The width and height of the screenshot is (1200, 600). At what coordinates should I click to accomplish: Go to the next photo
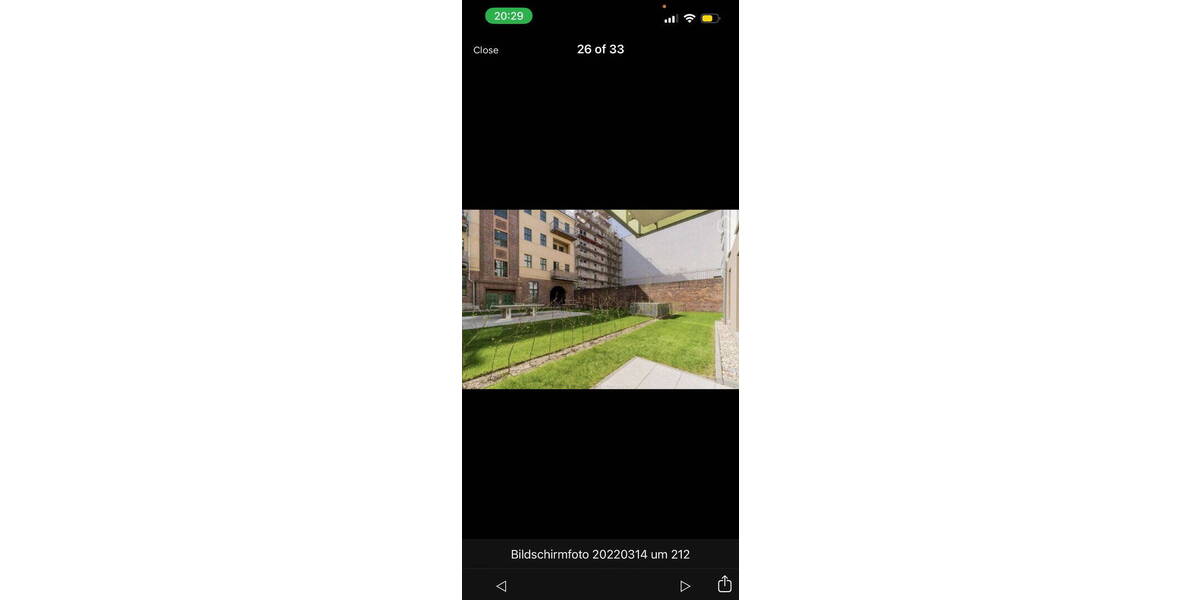pyautogui.click(x=685, y=586)
